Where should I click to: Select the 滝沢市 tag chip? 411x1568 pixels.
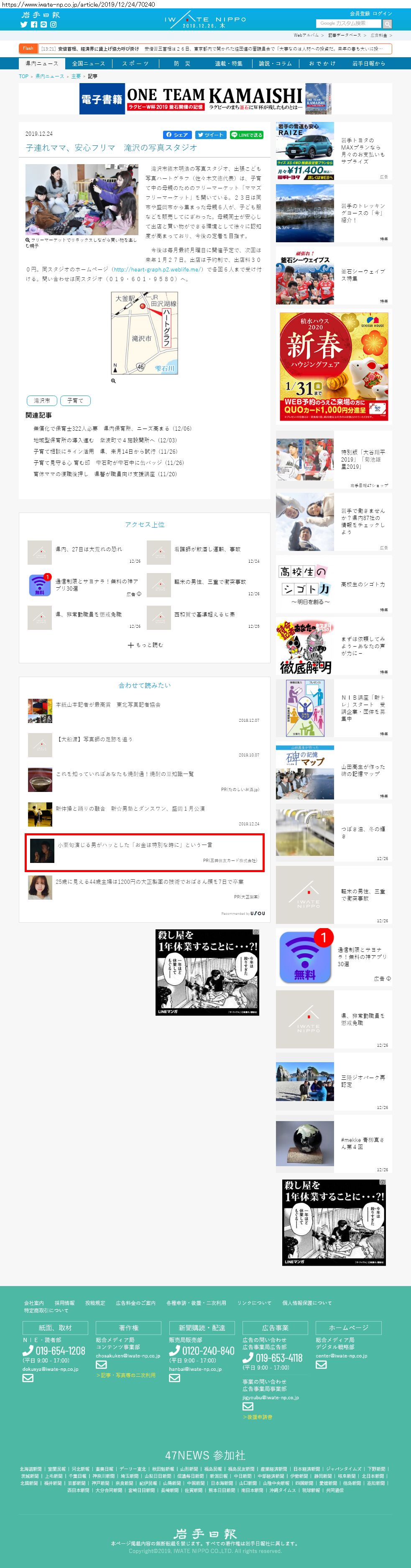[x=42, y=400]
